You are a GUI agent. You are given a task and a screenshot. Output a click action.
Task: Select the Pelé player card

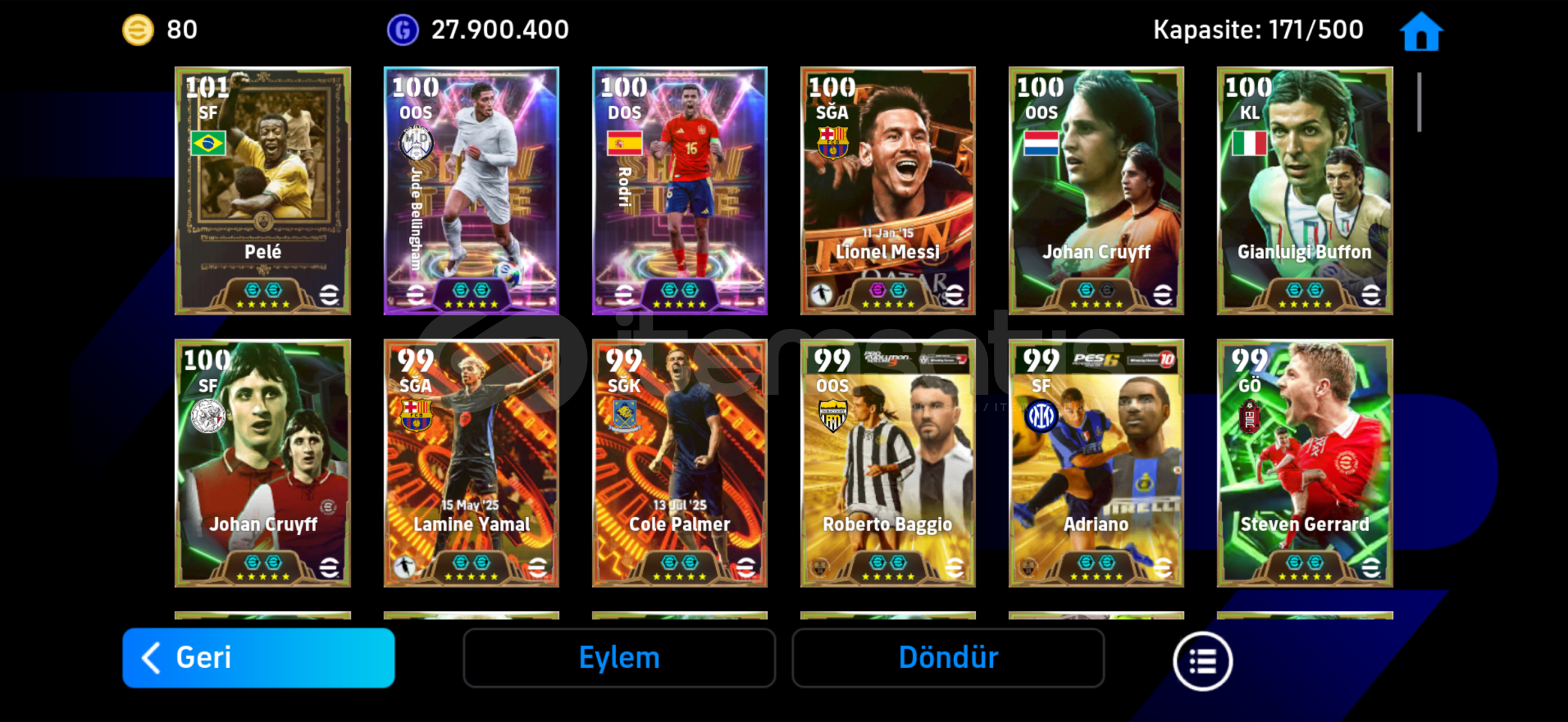[x=263, y=191]
